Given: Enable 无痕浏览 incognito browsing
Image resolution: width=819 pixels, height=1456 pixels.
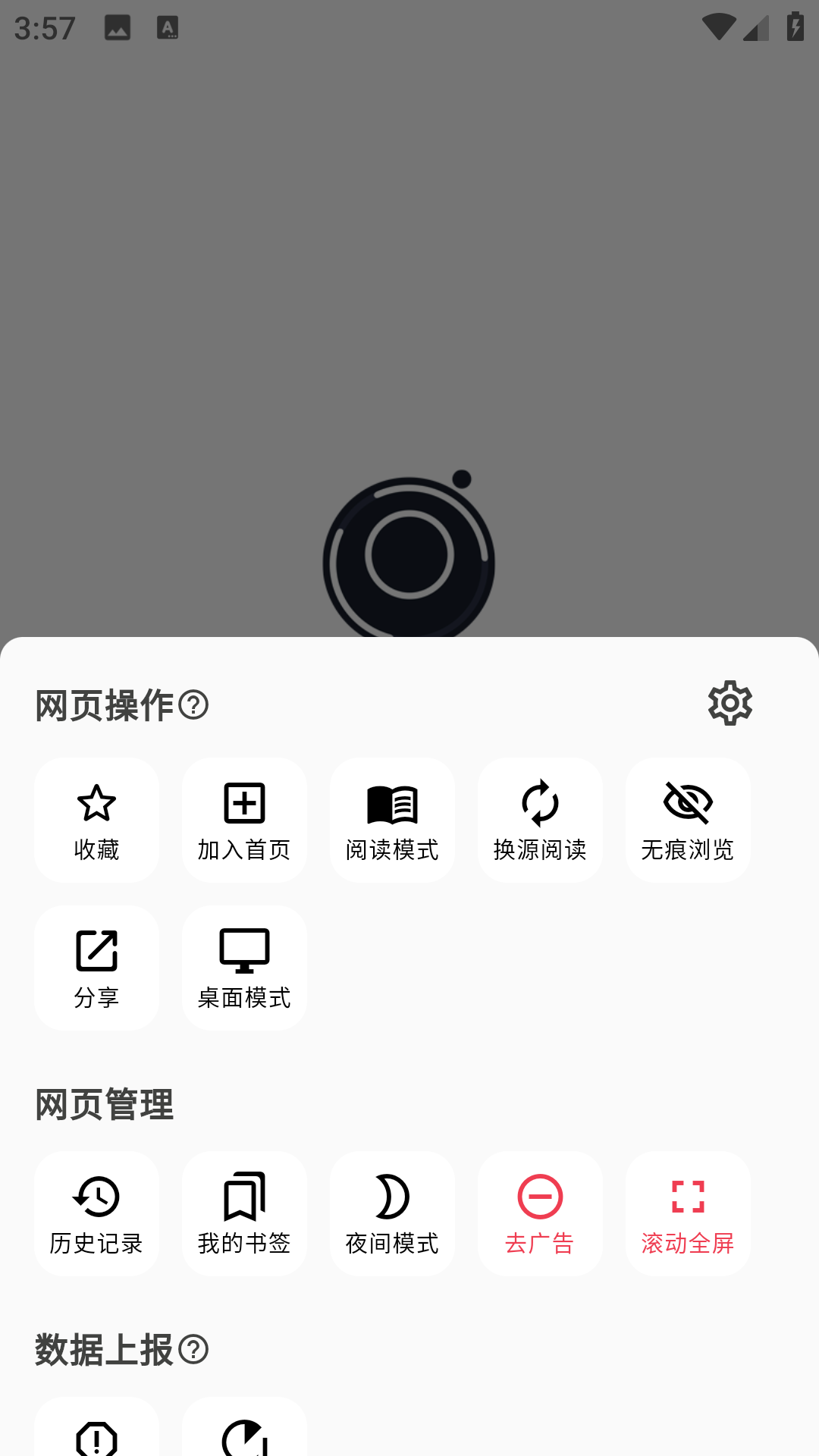Looking at the screenshot, I should tap(688, 819).
